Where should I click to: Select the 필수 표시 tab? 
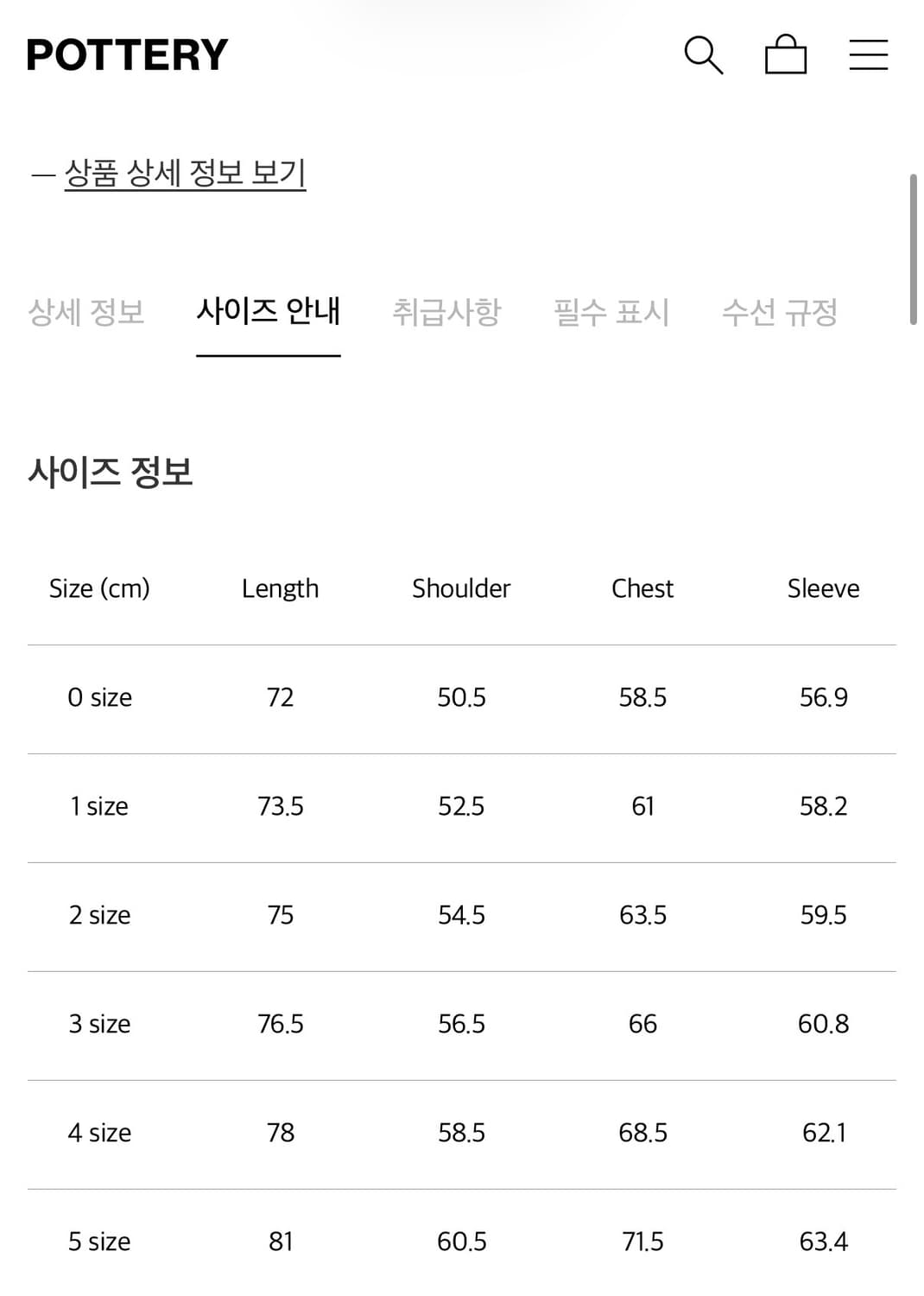pos(611,313)
